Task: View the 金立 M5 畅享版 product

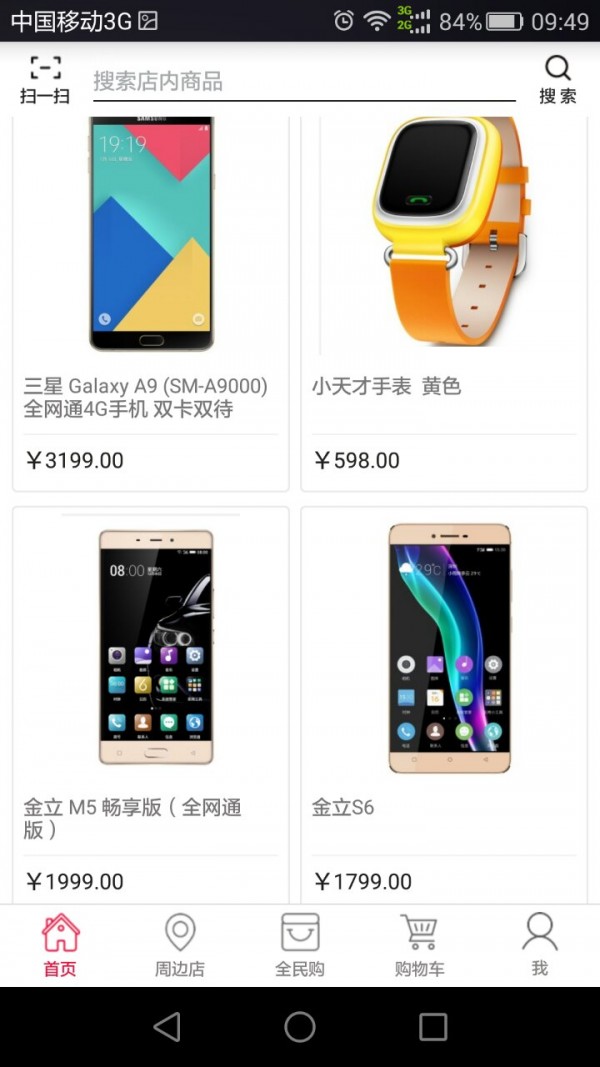Action: 150,705
